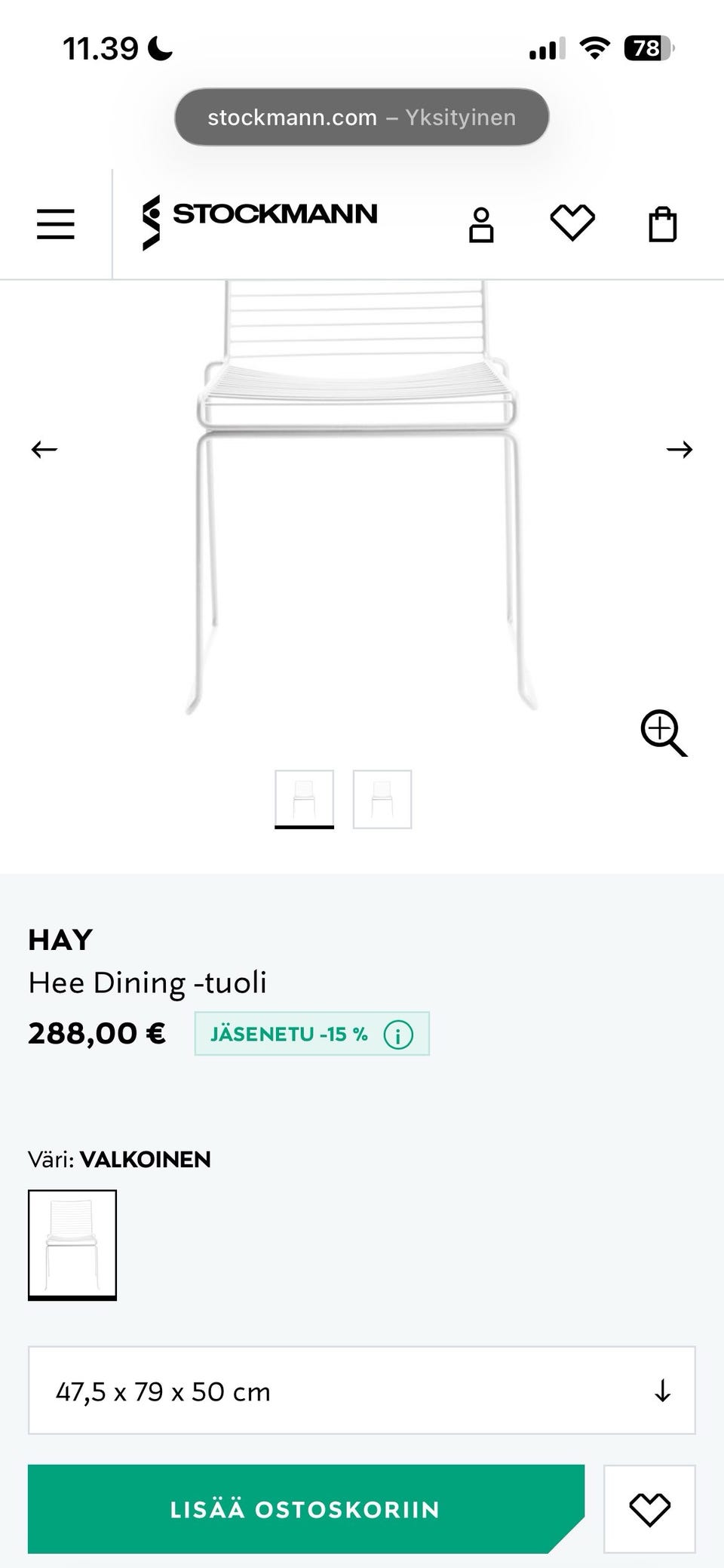The image size is (724, 1568).
Task: Go to the Stockmann home page logo
Action: coord(260,222)
